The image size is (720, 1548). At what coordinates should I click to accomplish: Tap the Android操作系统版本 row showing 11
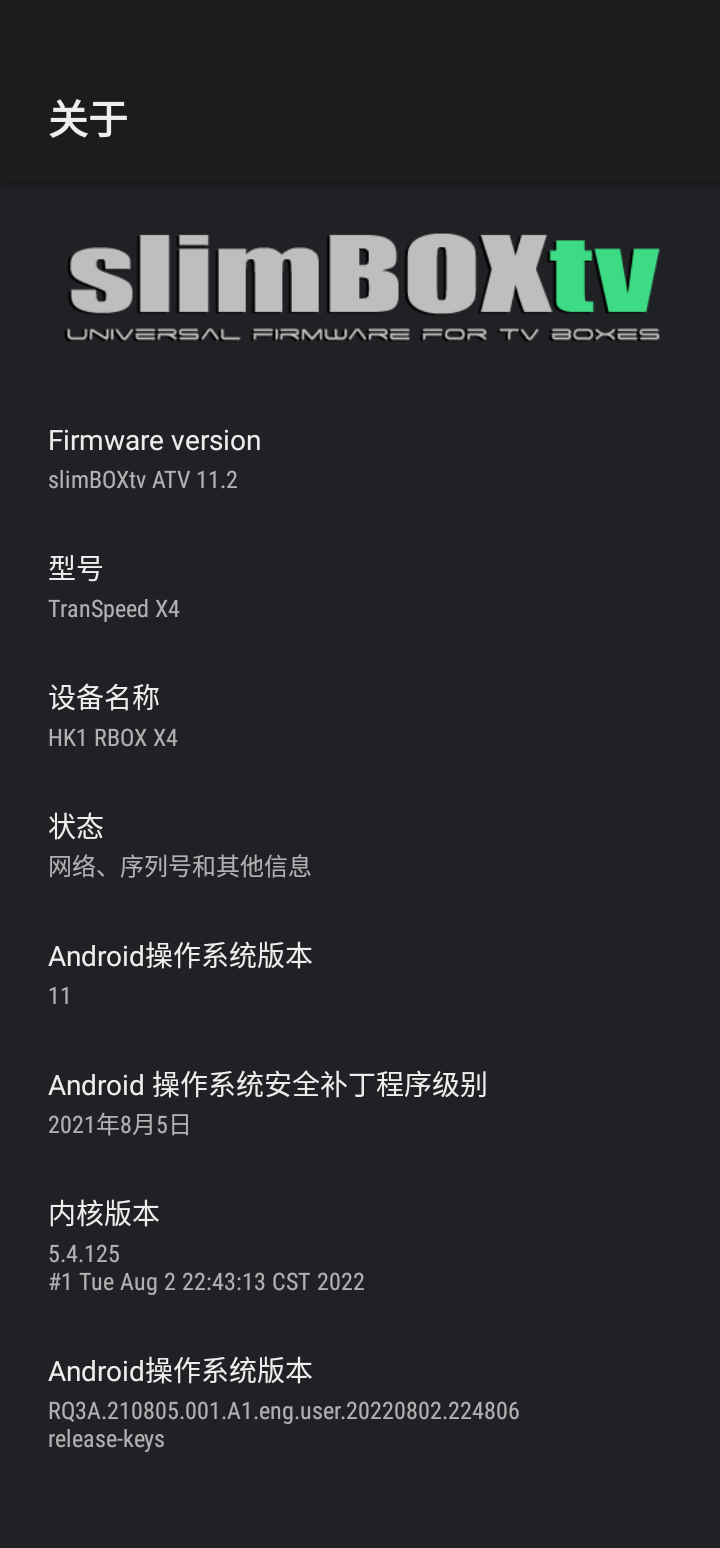point(360,975)
